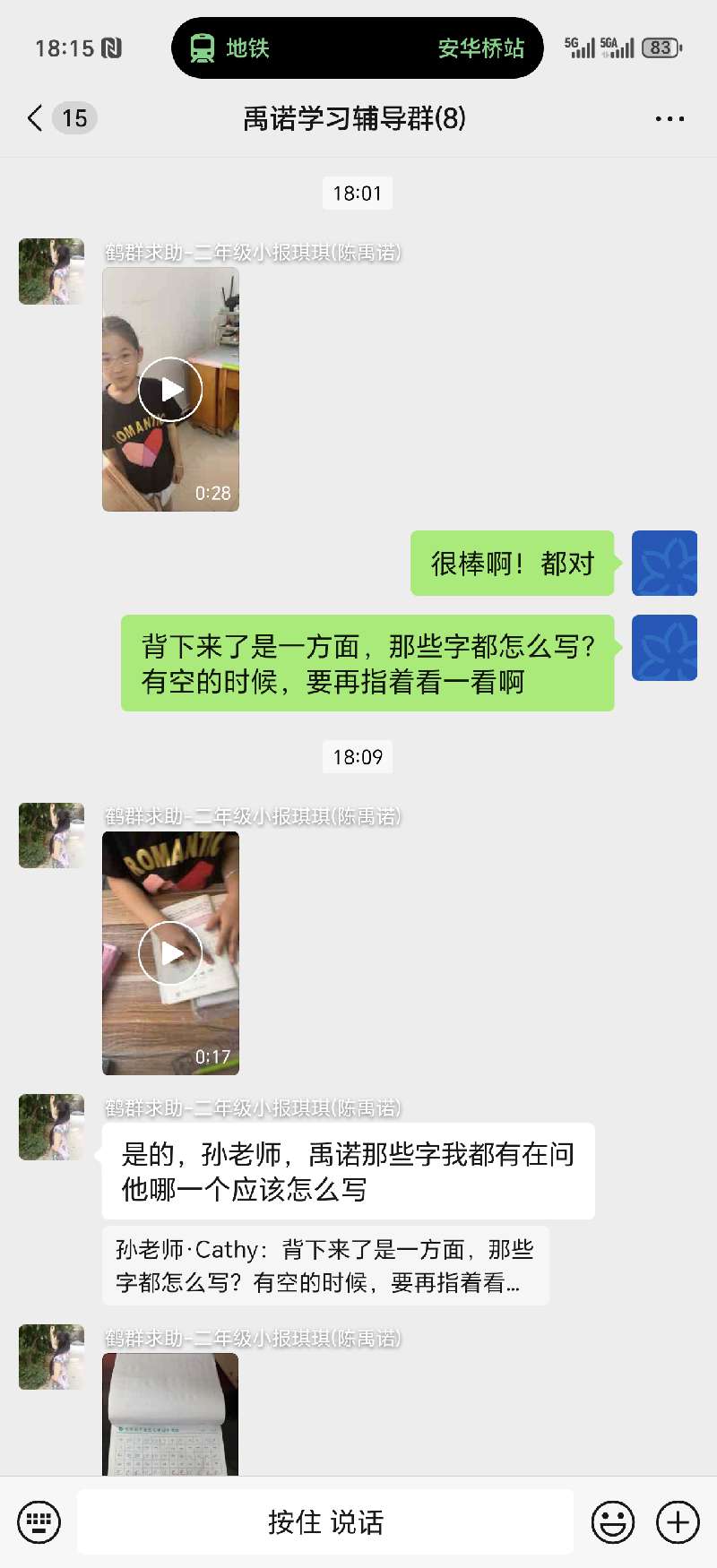Open the notebook photo message

[170, 1414]
